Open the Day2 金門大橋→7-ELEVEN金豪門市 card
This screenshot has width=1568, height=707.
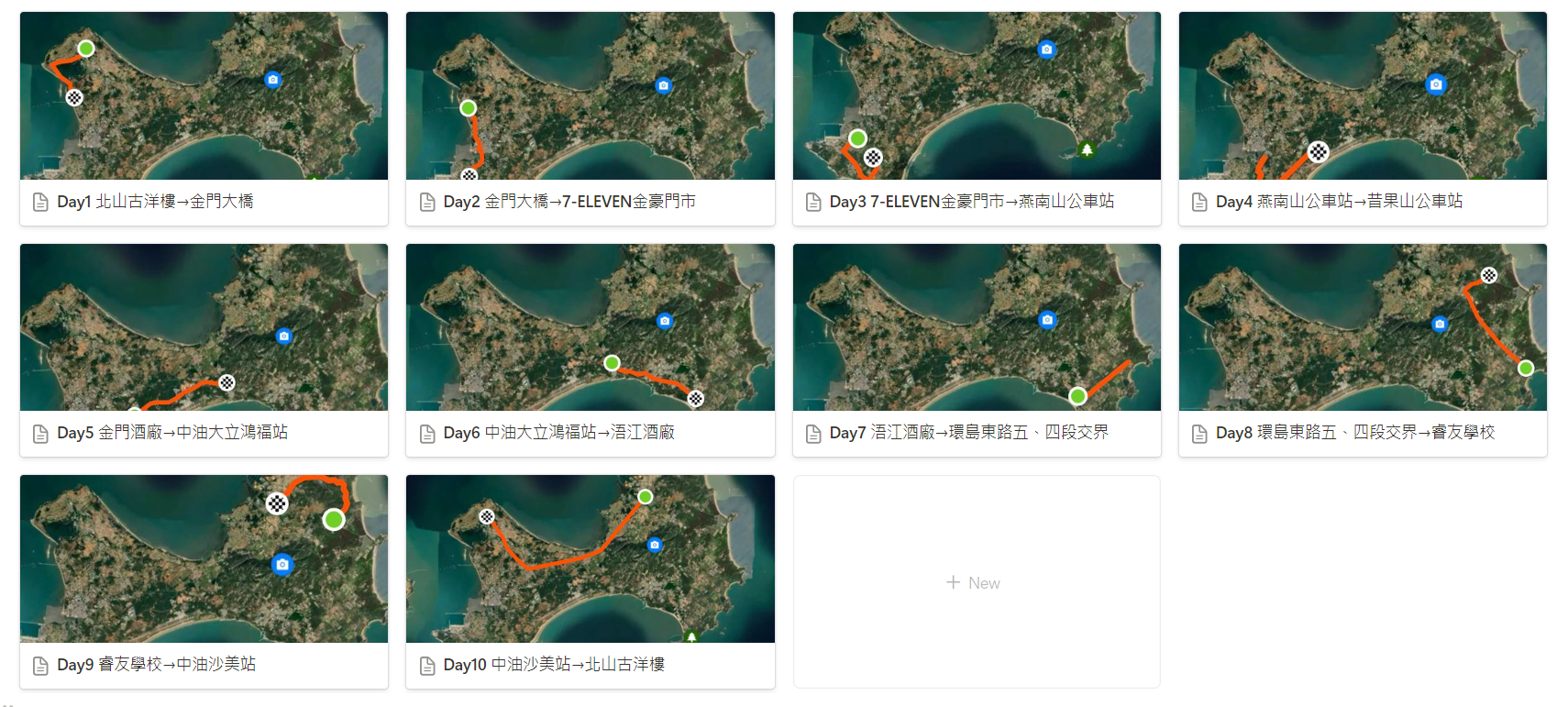coord(569,202)
